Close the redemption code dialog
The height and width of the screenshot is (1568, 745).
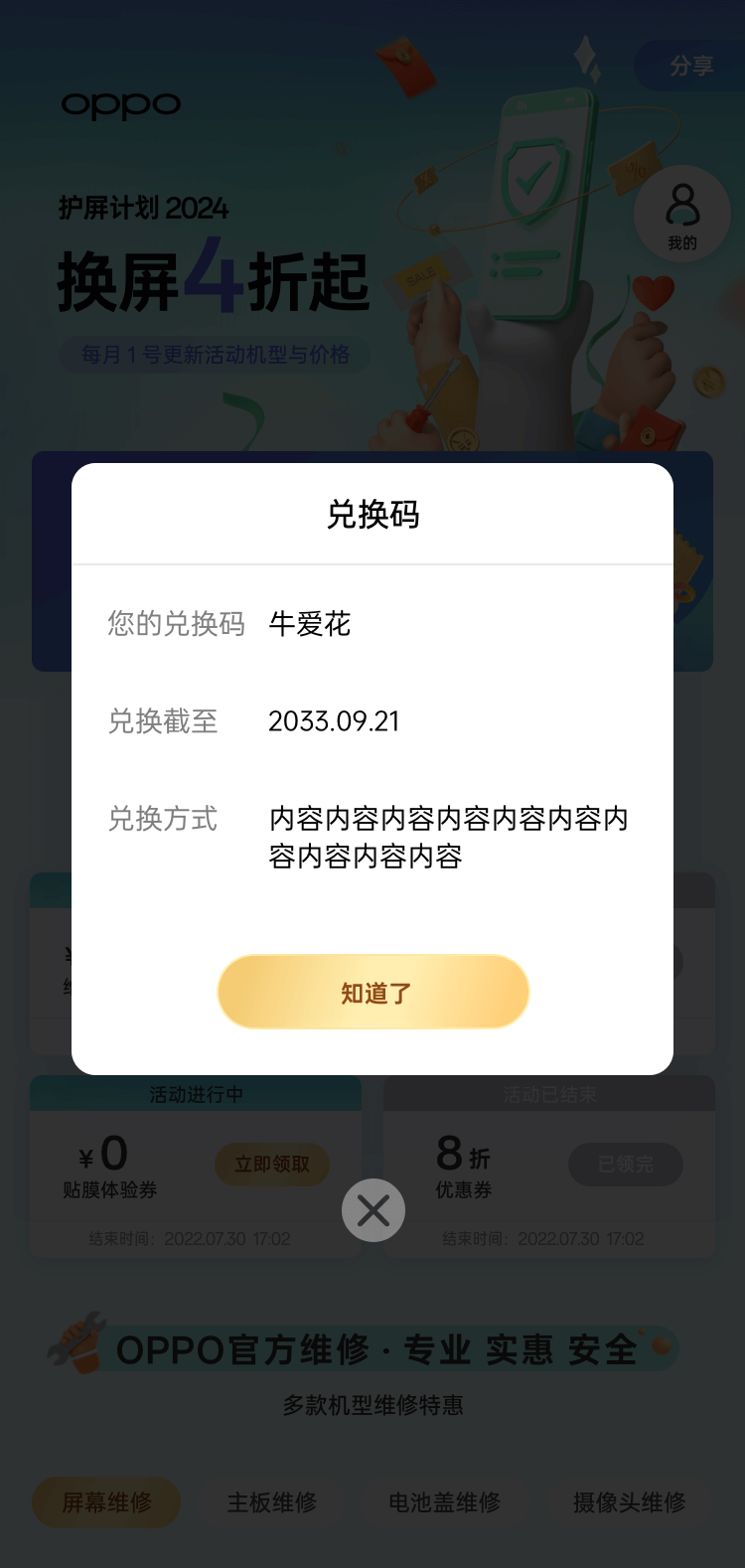pyautogui.click(x=373, y=1210)
